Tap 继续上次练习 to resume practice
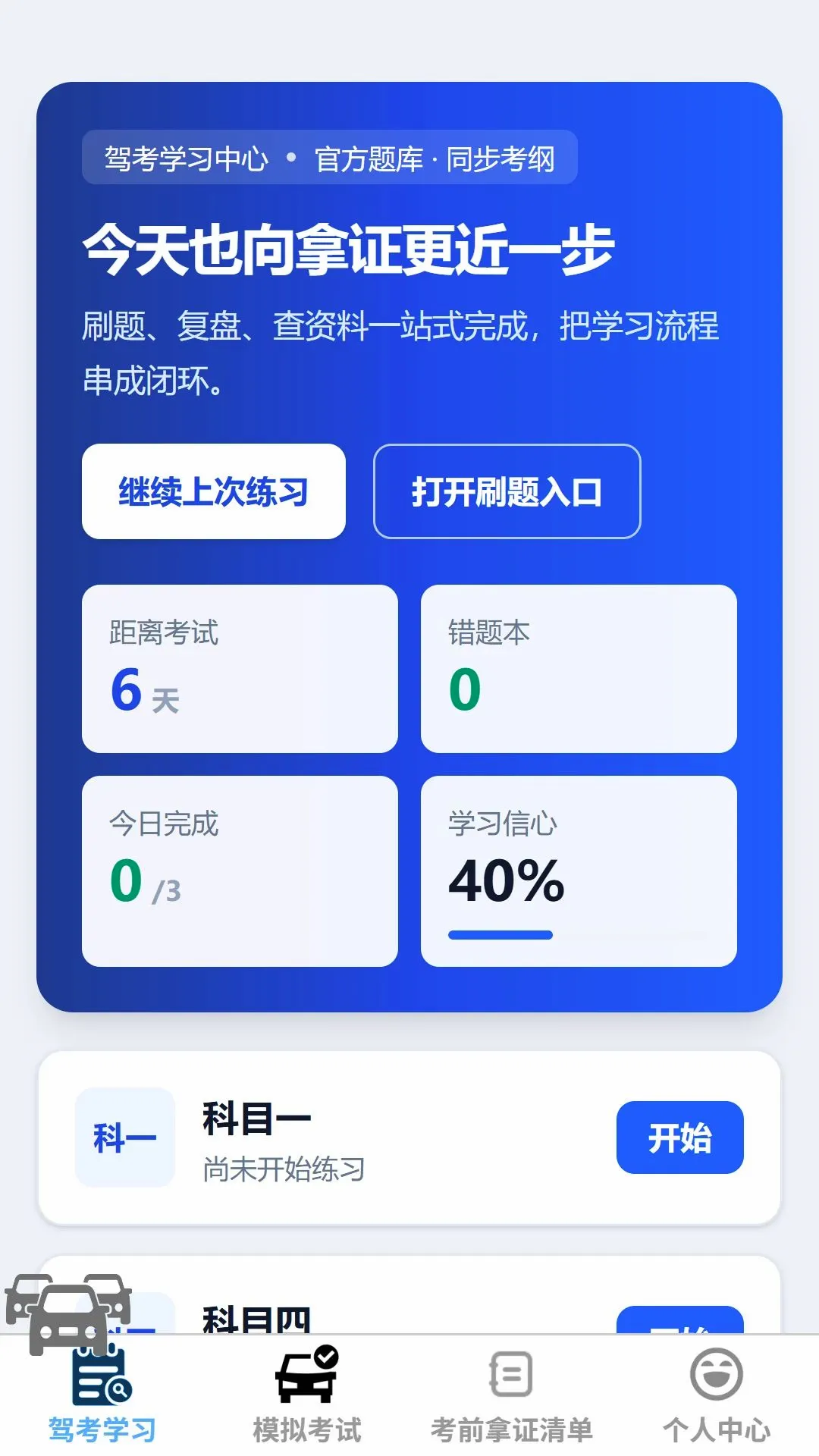 (x=214, y=491)
